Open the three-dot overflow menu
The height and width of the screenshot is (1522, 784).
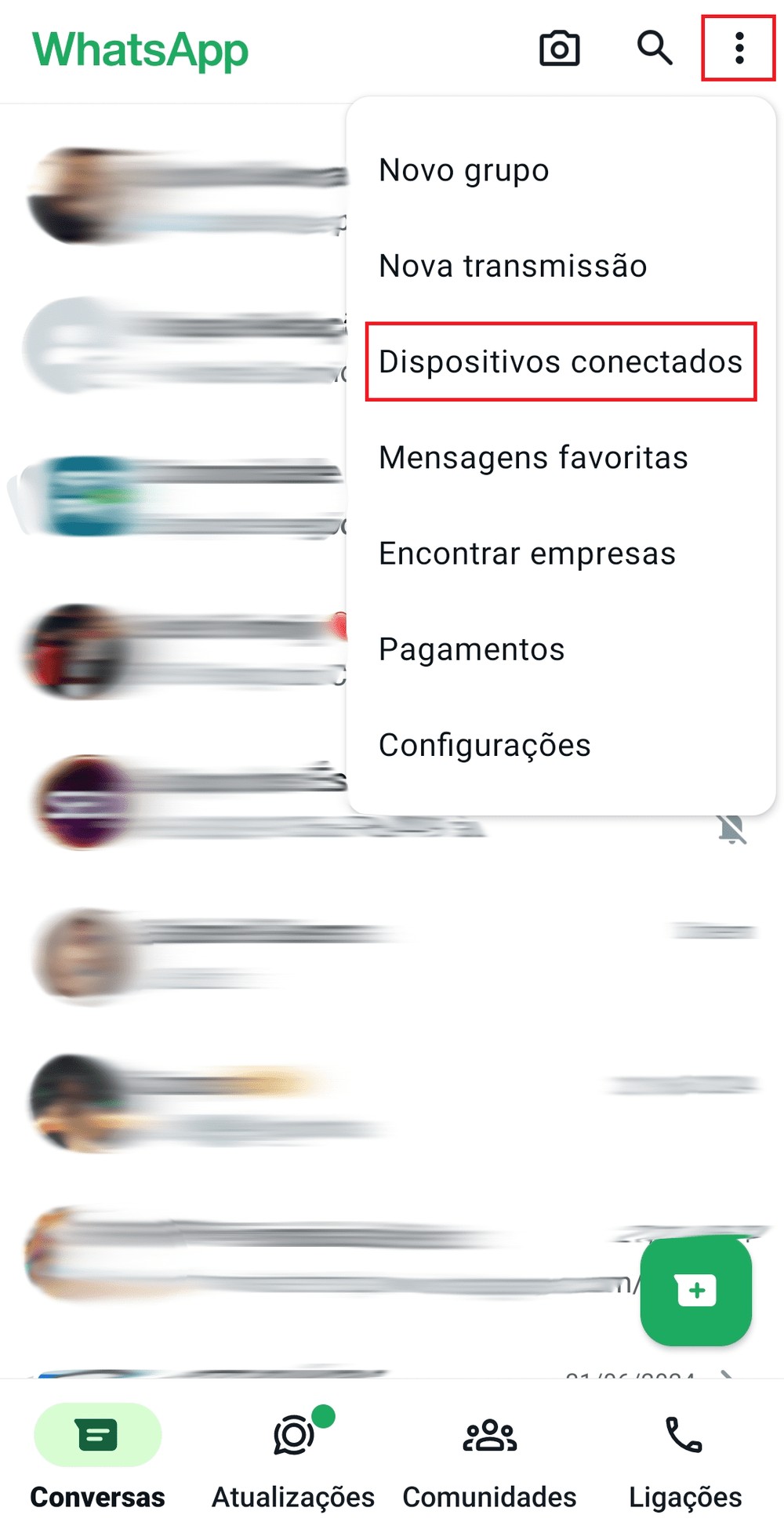(737, 49)
